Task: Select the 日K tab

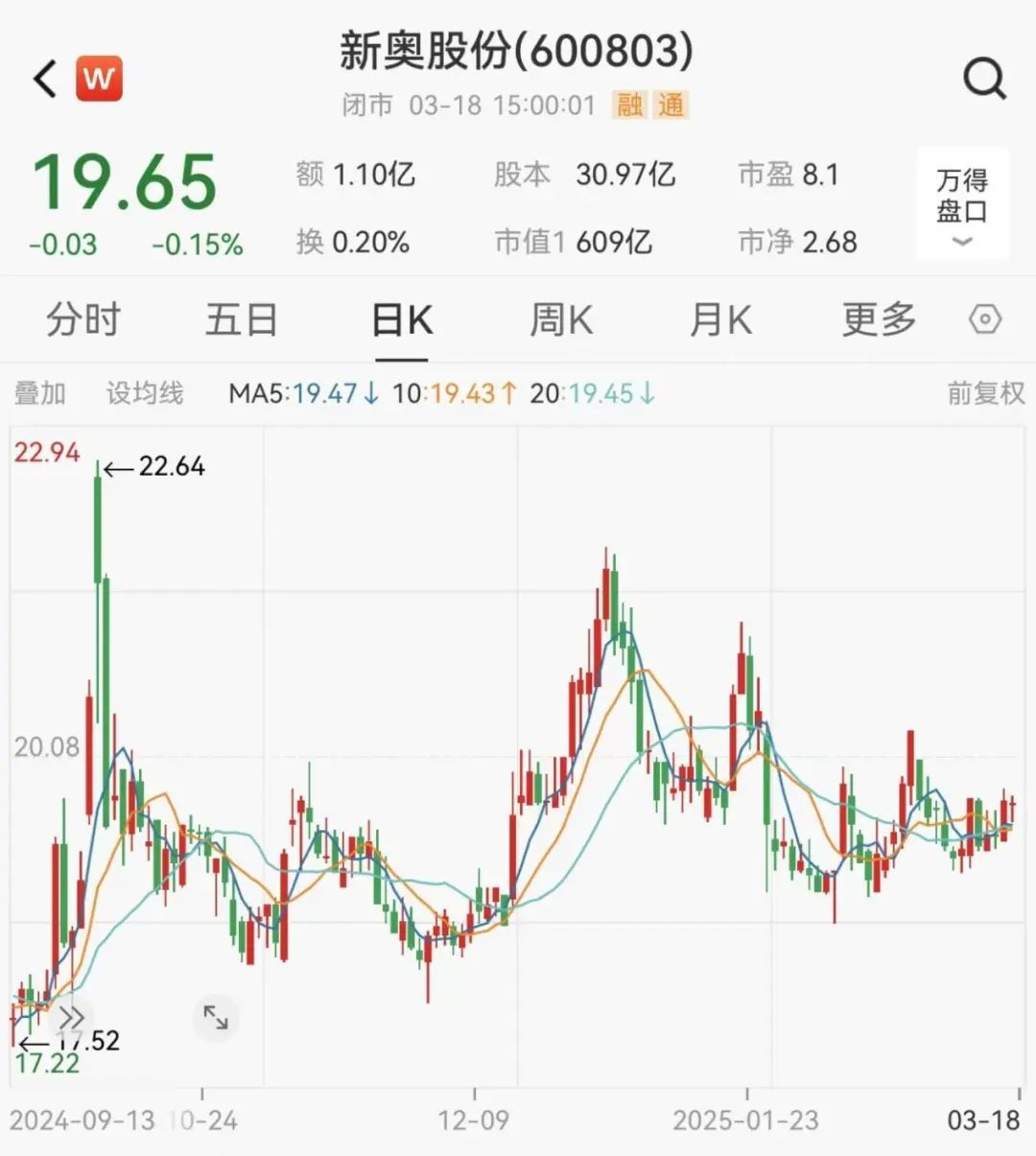Action: point(402,319)
